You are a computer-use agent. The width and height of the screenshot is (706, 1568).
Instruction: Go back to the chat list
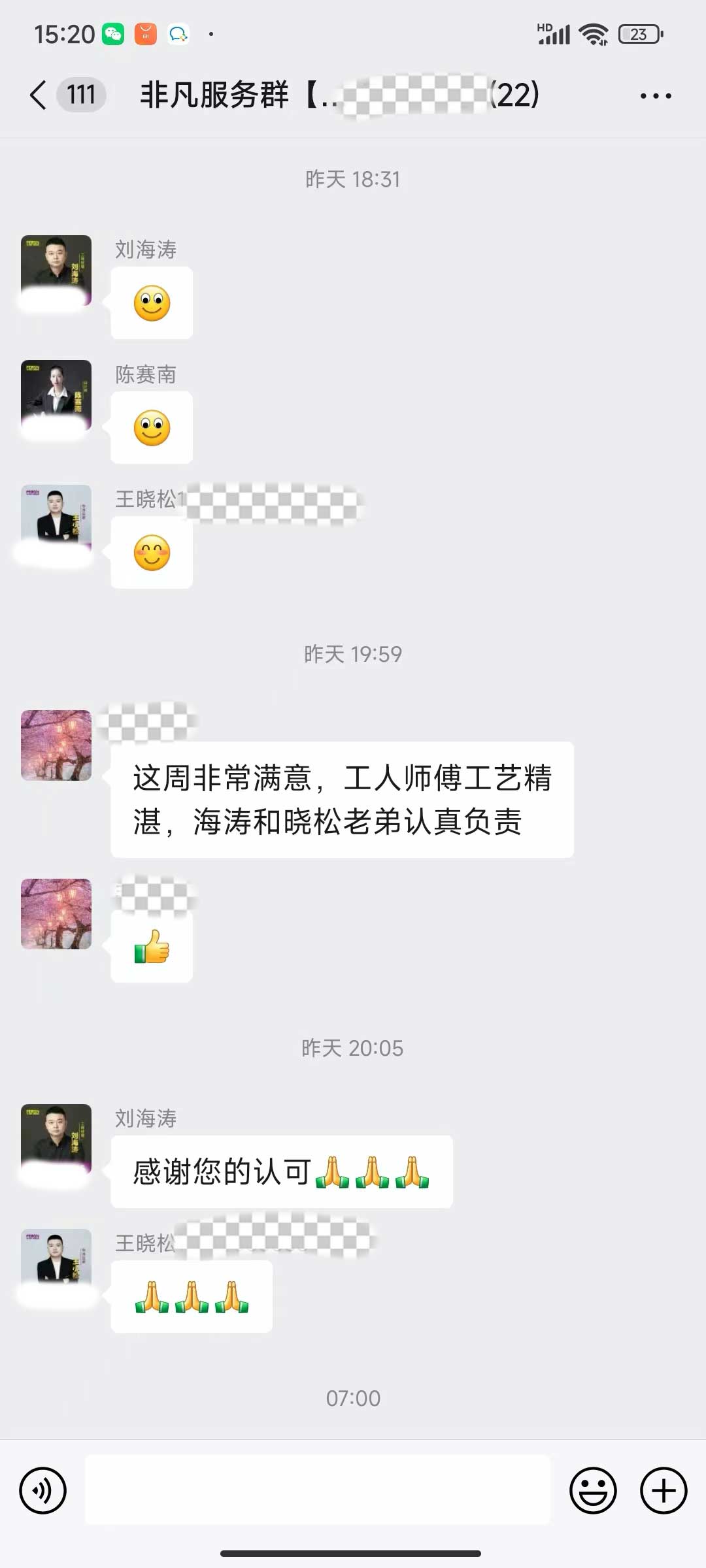(x=39, y=95)
